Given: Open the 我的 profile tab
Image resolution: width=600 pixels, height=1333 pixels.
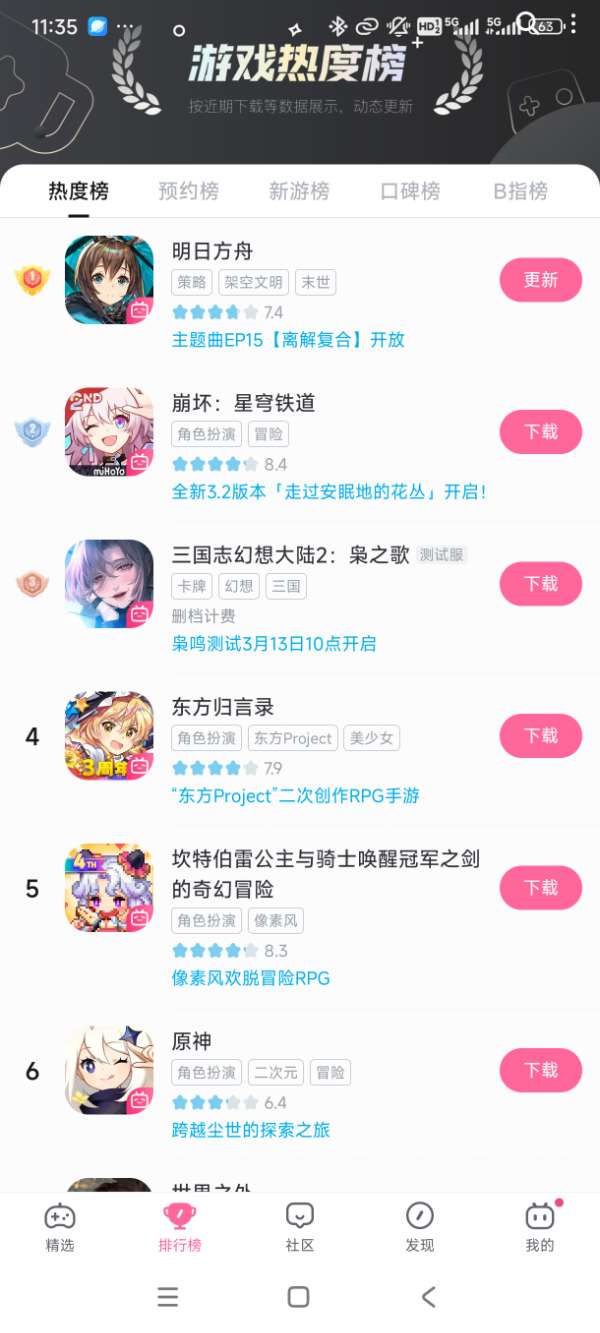Looking at the screenshot, I should pyautogui.click(x=539, y=1227).
